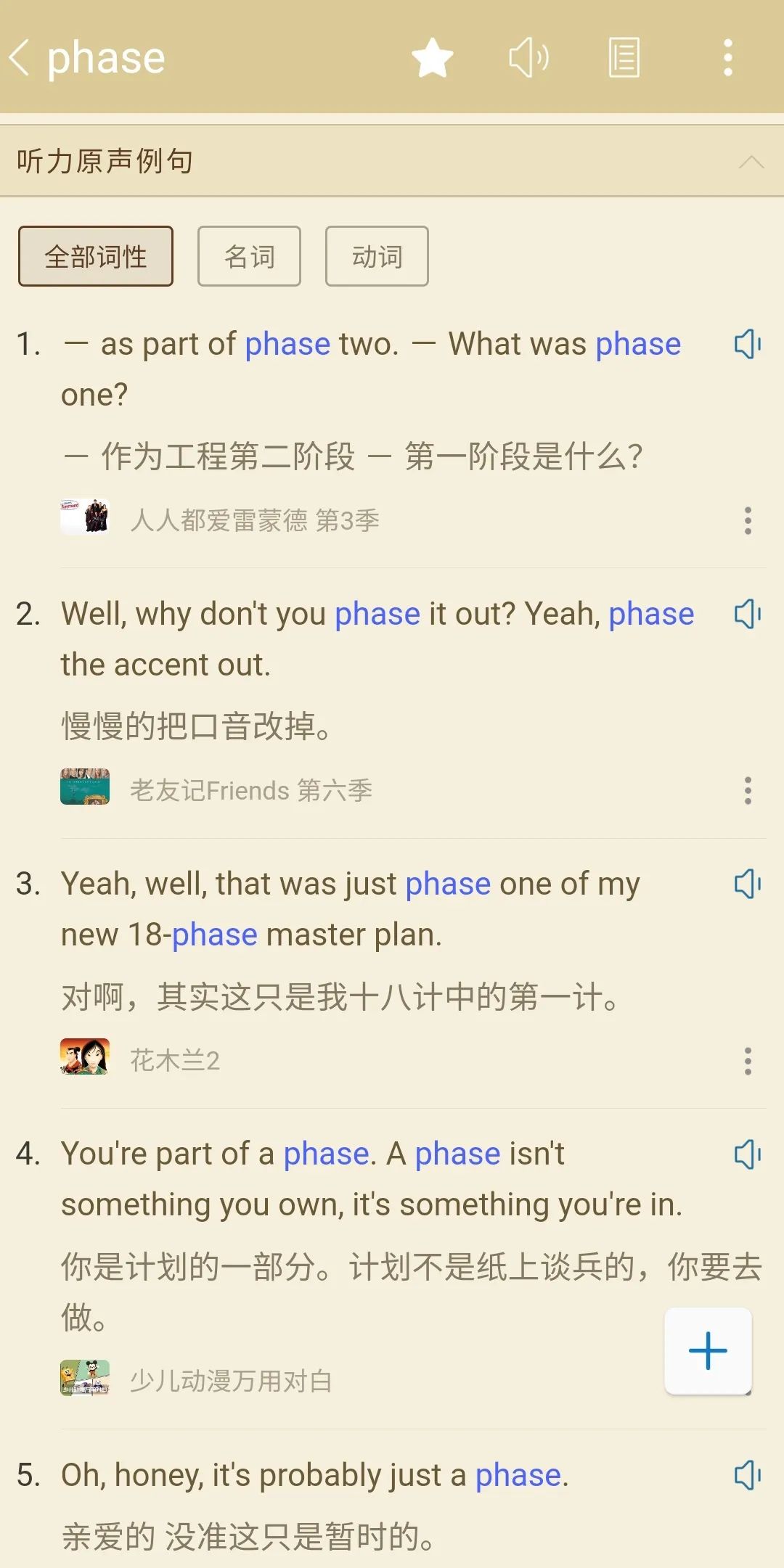784x1568 pixels.
Task: Play audio for the Friends example sentence
Action: 748,613
